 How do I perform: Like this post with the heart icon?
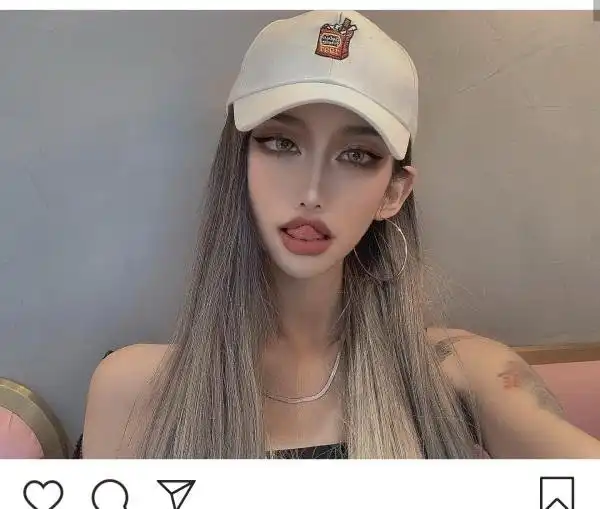pyautogui.click(x=43, y=495)
